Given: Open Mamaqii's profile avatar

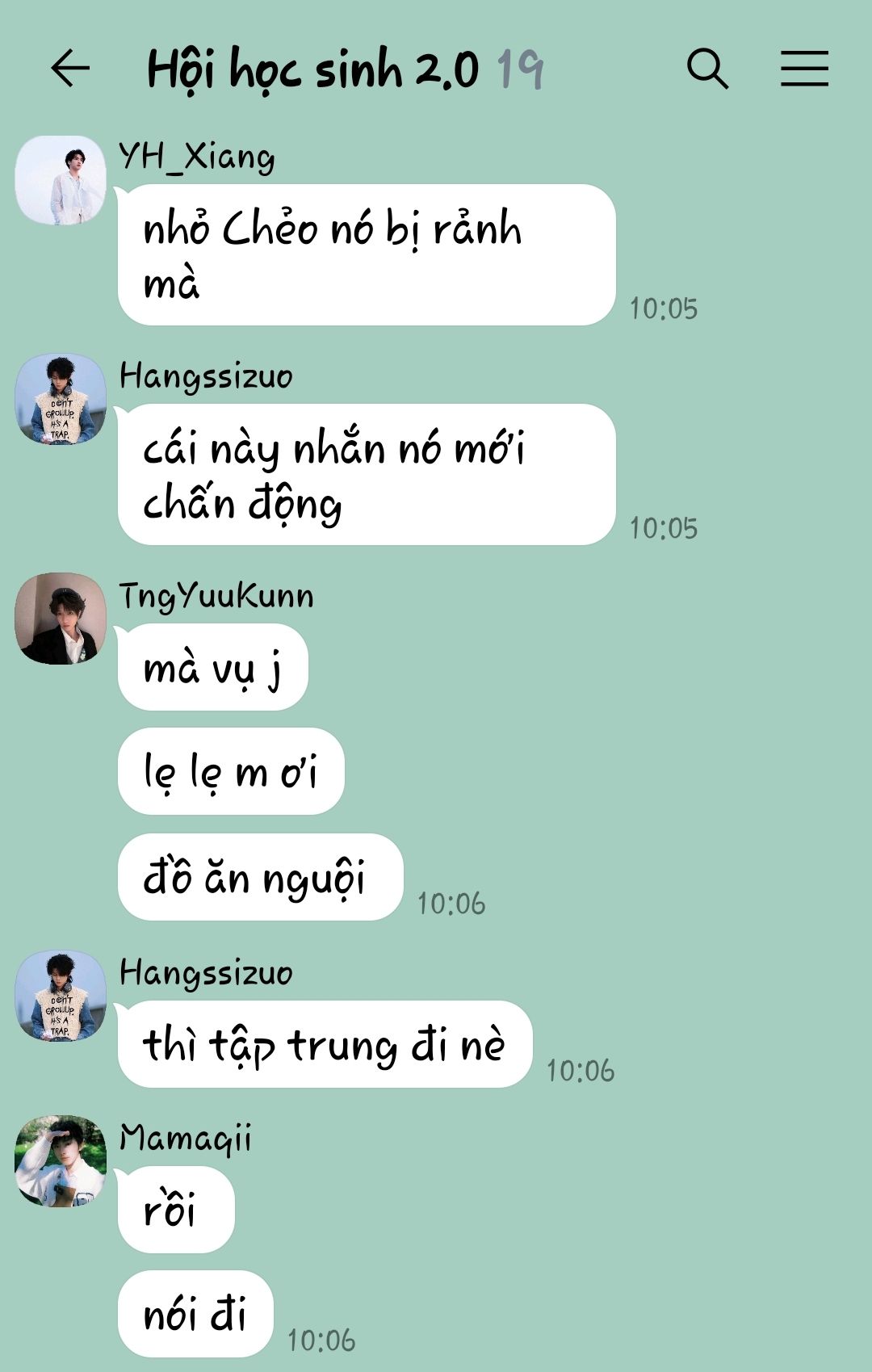Looking at the screenshot, I should click(61, 1161).
